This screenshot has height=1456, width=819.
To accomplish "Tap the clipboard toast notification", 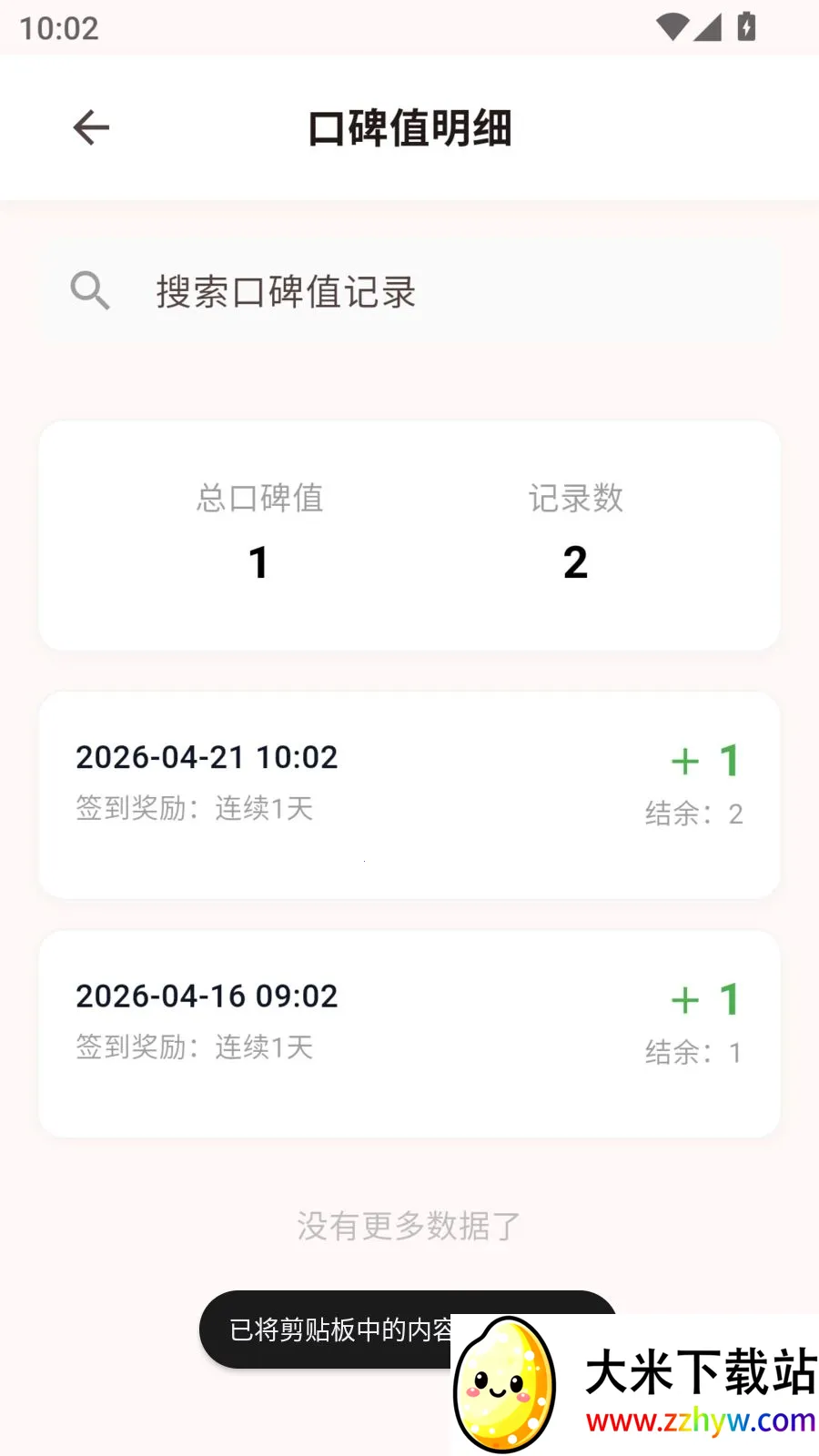I will tap(364, 1330).
